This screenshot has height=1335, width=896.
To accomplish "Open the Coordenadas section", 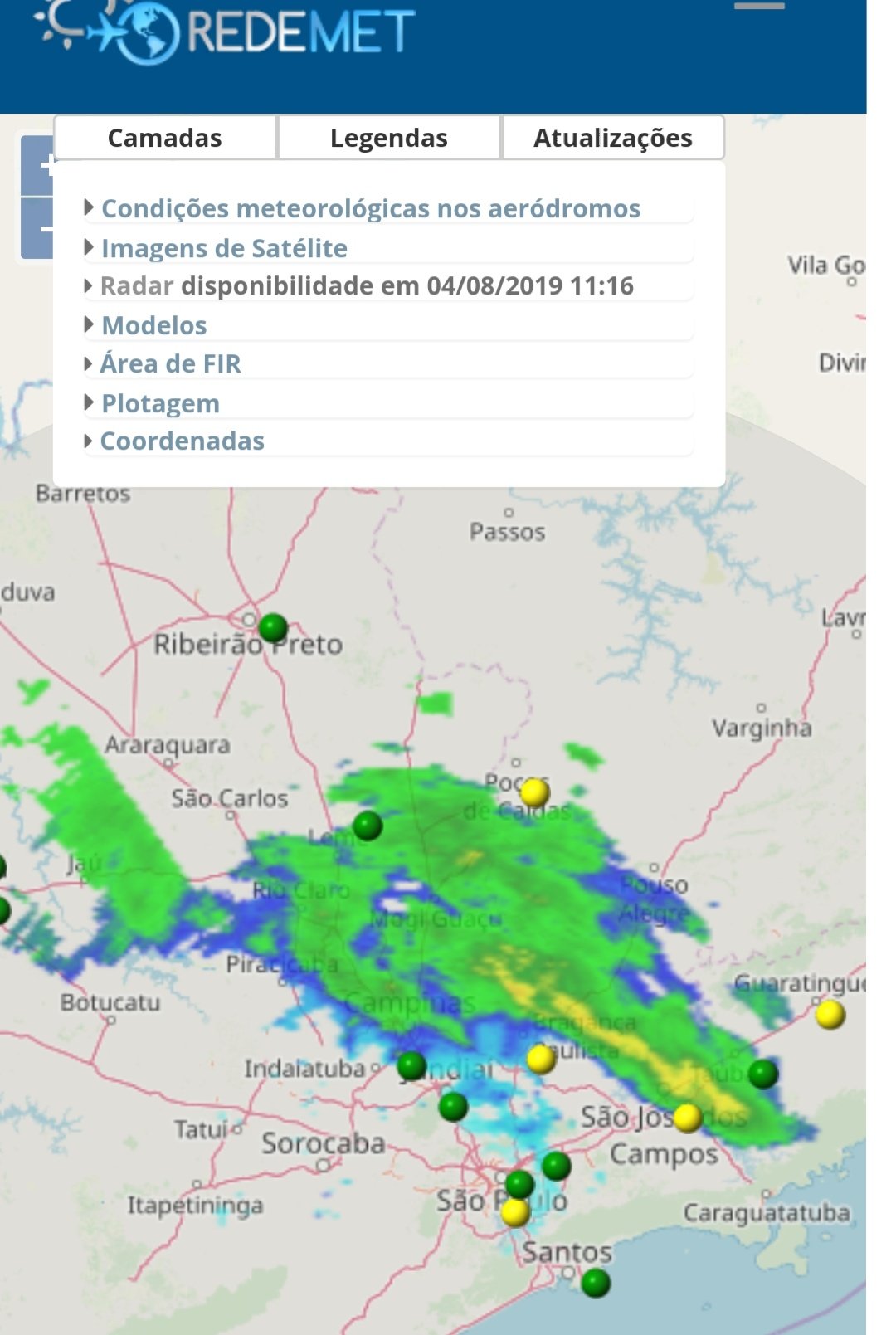I will (182, 441).
